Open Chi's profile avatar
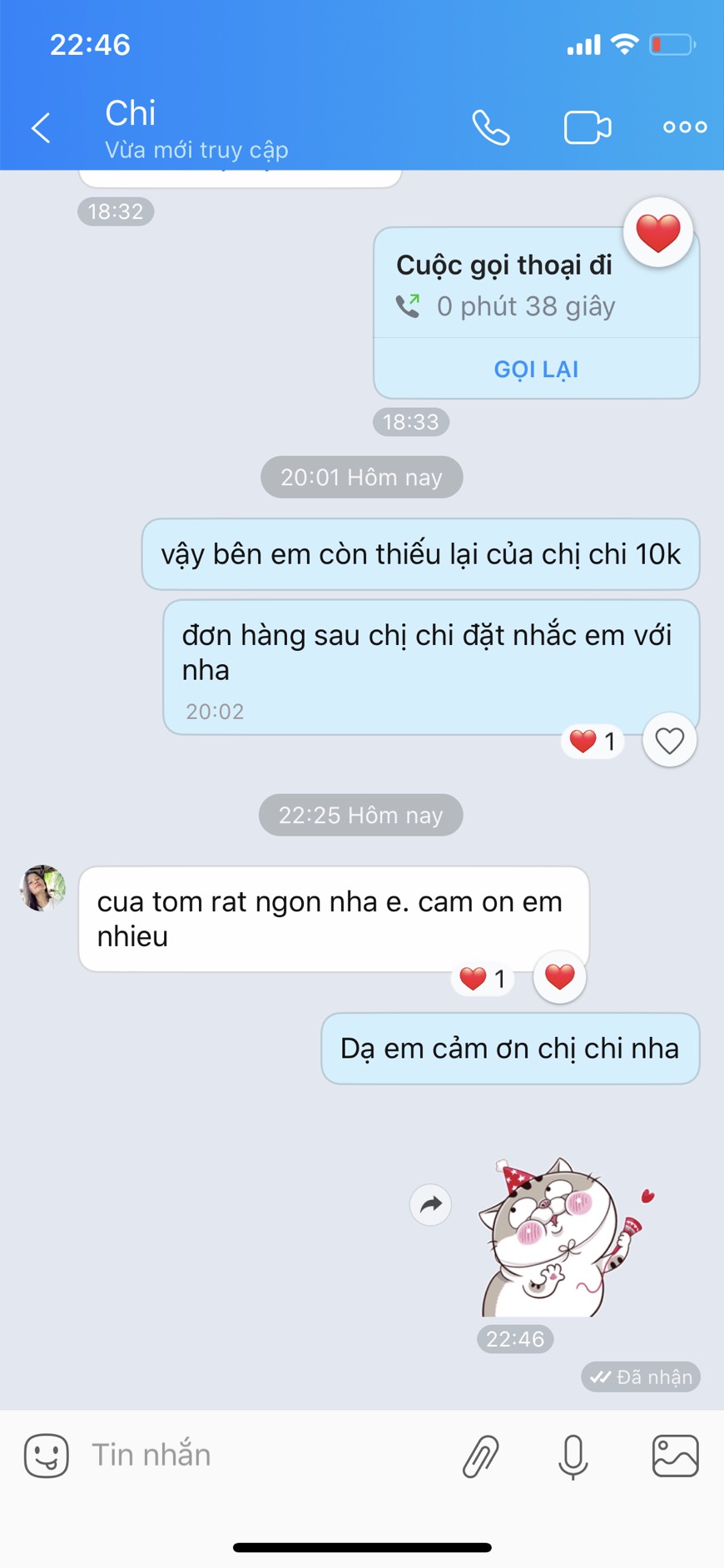Screen dimensions: 724x1568 tap(42, 888)
